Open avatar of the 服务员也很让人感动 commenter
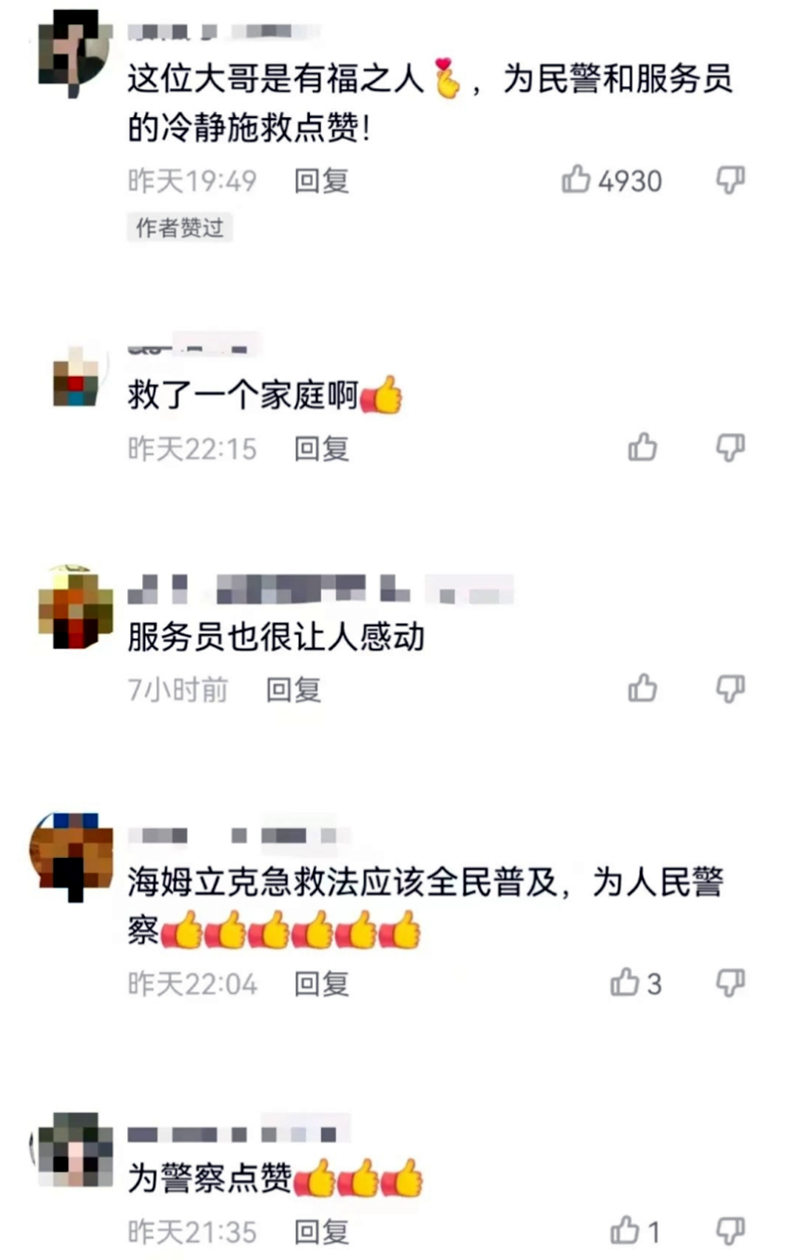Image resolution: width=800 pixels, height=1260 pixels. [75, 608]
